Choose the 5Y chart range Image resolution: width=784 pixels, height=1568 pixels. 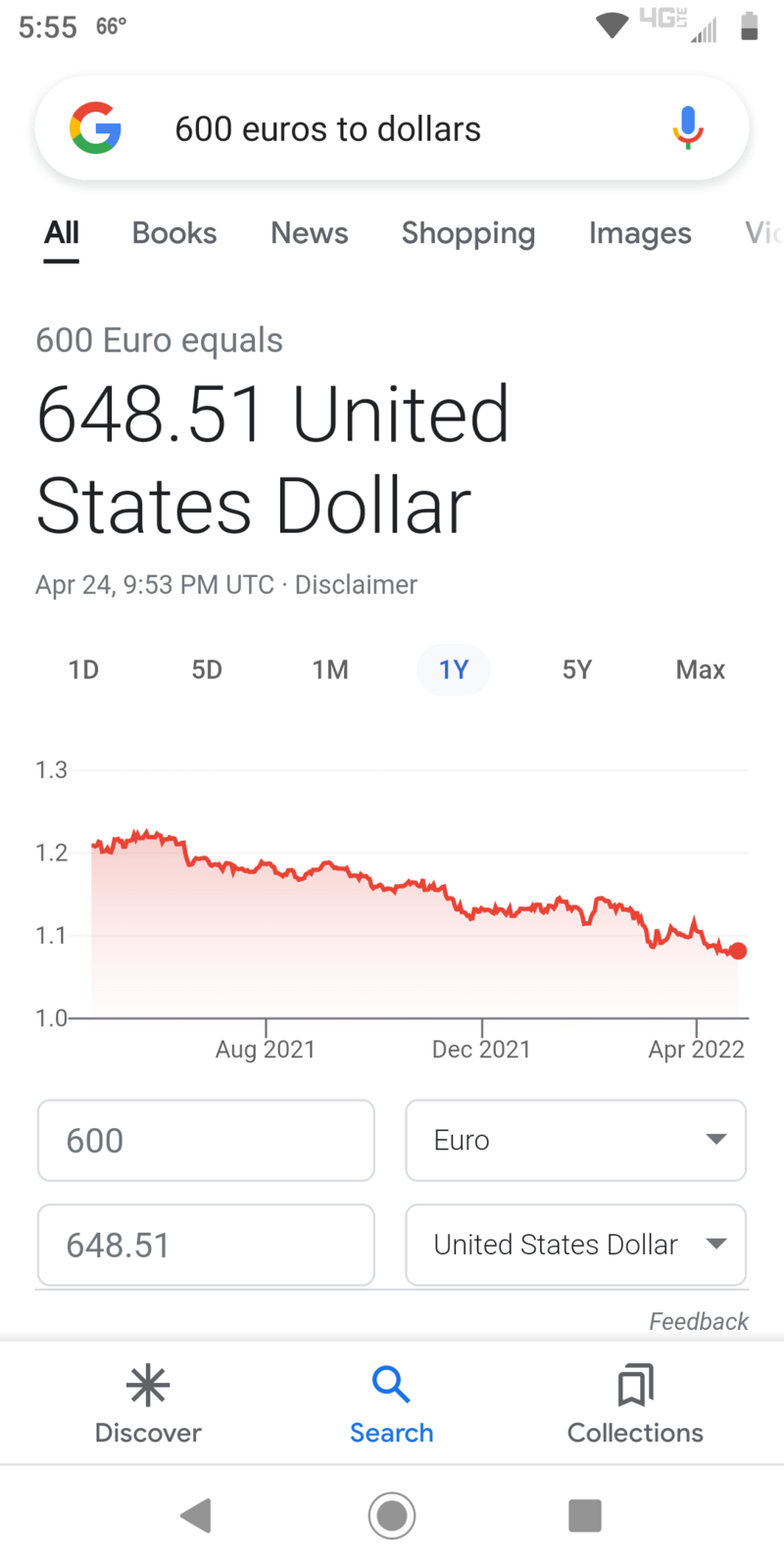point(577,670)
